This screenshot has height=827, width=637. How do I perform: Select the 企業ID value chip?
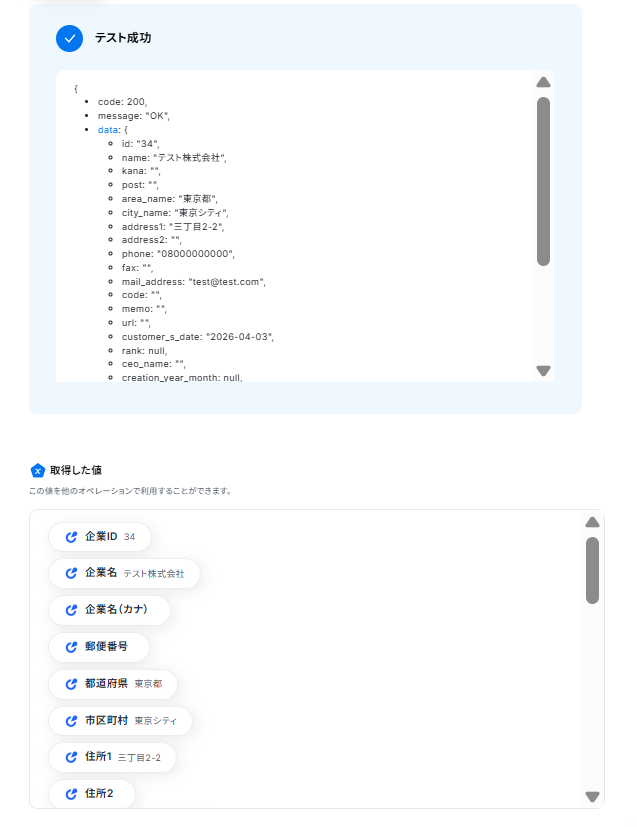[x=100, y=537]
